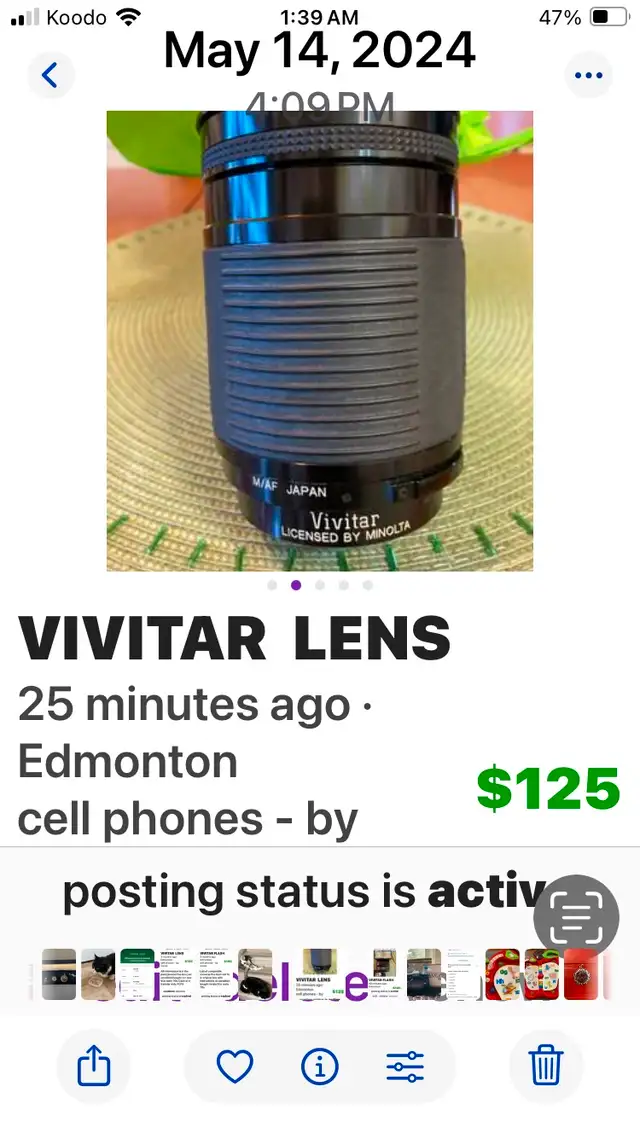Go back to the photo library
The width and height of the screenshot is (640, 1138).
[x=50, y=75]
